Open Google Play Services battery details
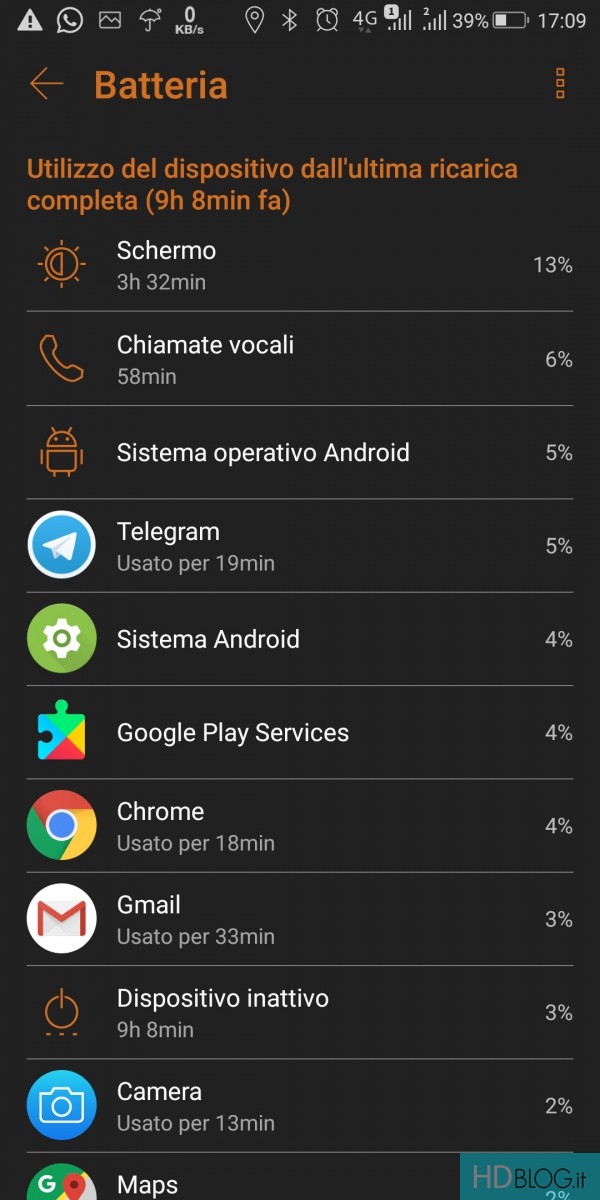The width and height of the screenshot is (600, 1200). pyautogui.click(x=300, y=732)
